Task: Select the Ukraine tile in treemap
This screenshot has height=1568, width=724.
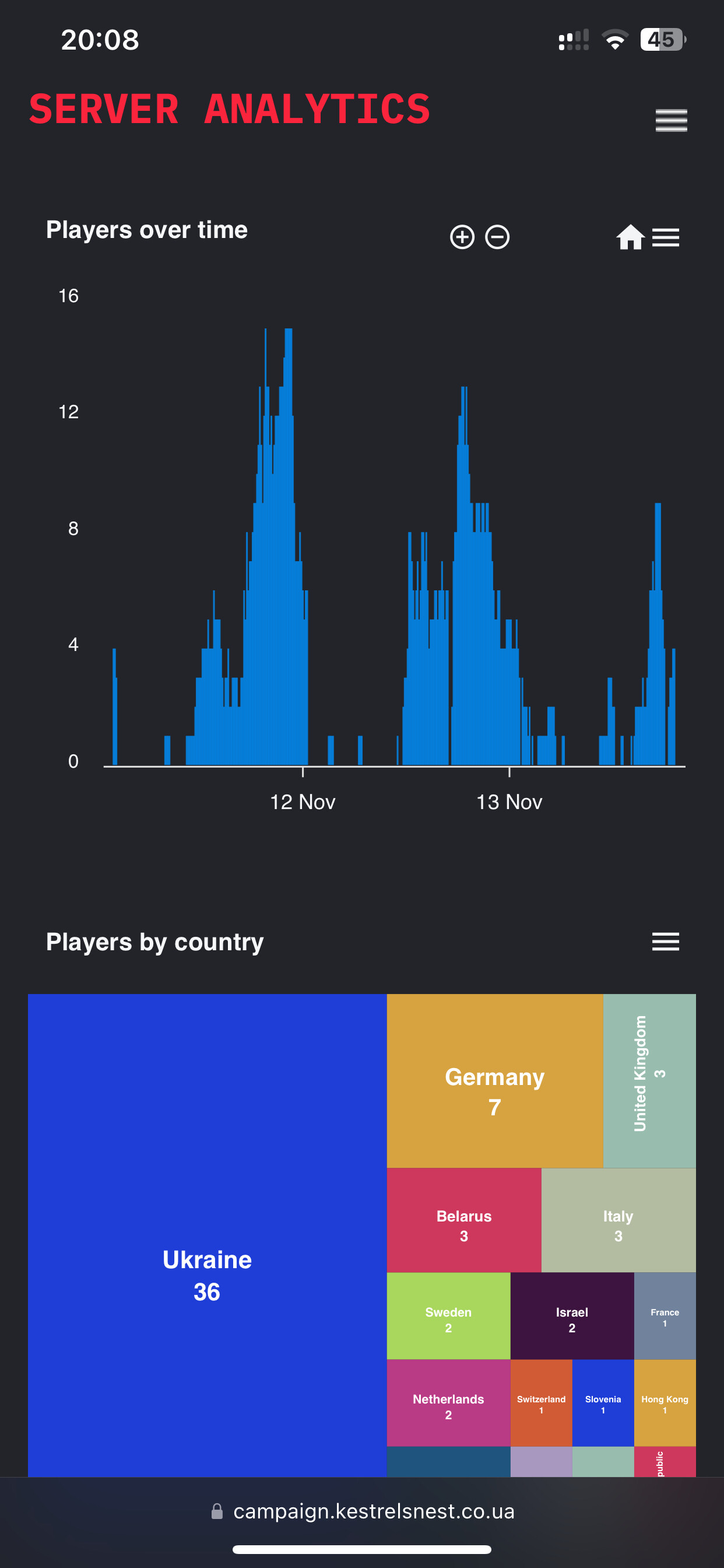Action: coord(207,1235)
